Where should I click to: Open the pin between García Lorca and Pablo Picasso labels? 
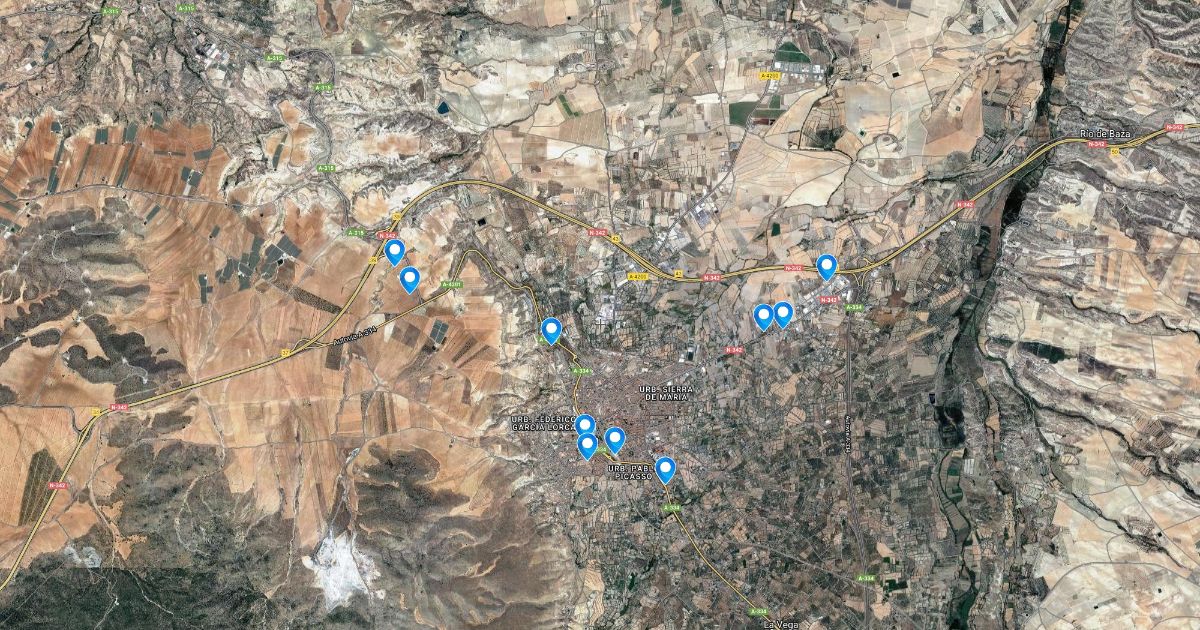click(x=615, y=439)
